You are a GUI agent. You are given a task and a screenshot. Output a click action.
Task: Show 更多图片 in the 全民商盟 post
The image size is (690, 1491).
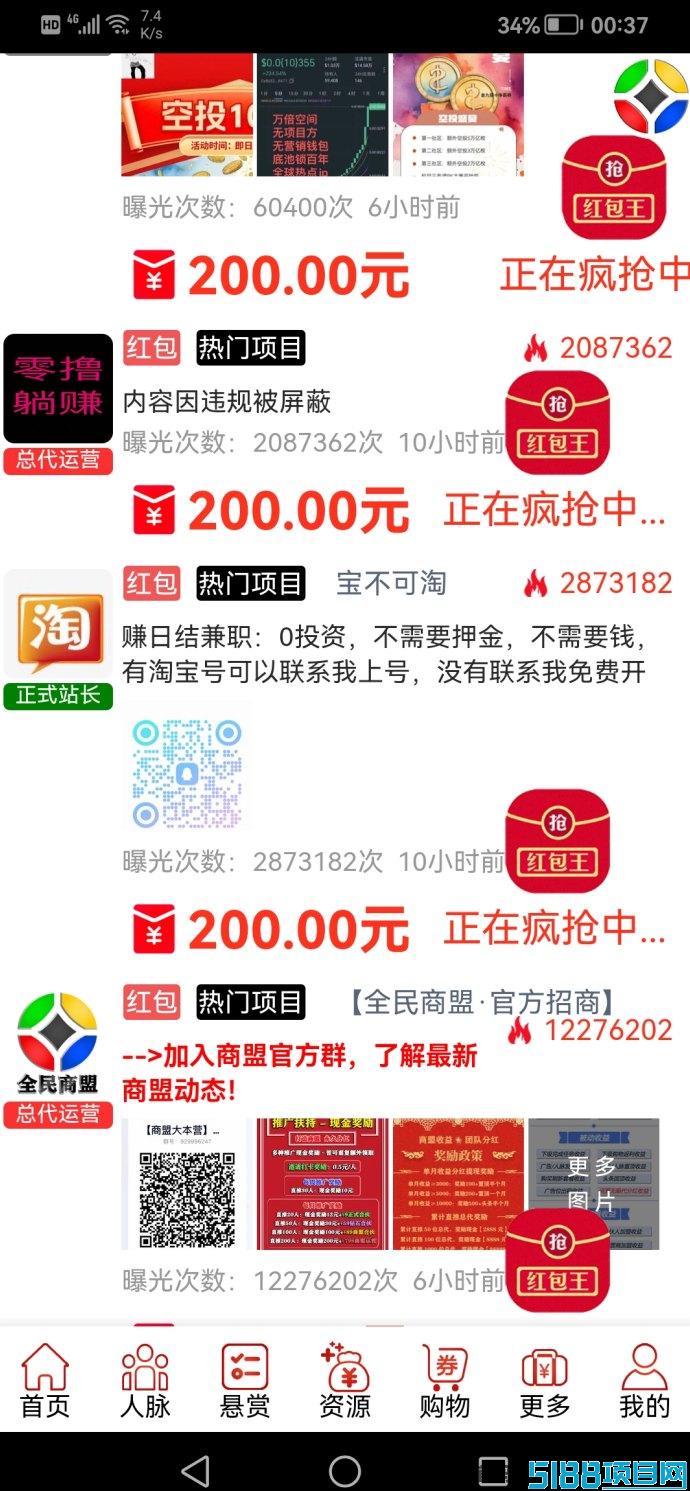point(593,1183)
